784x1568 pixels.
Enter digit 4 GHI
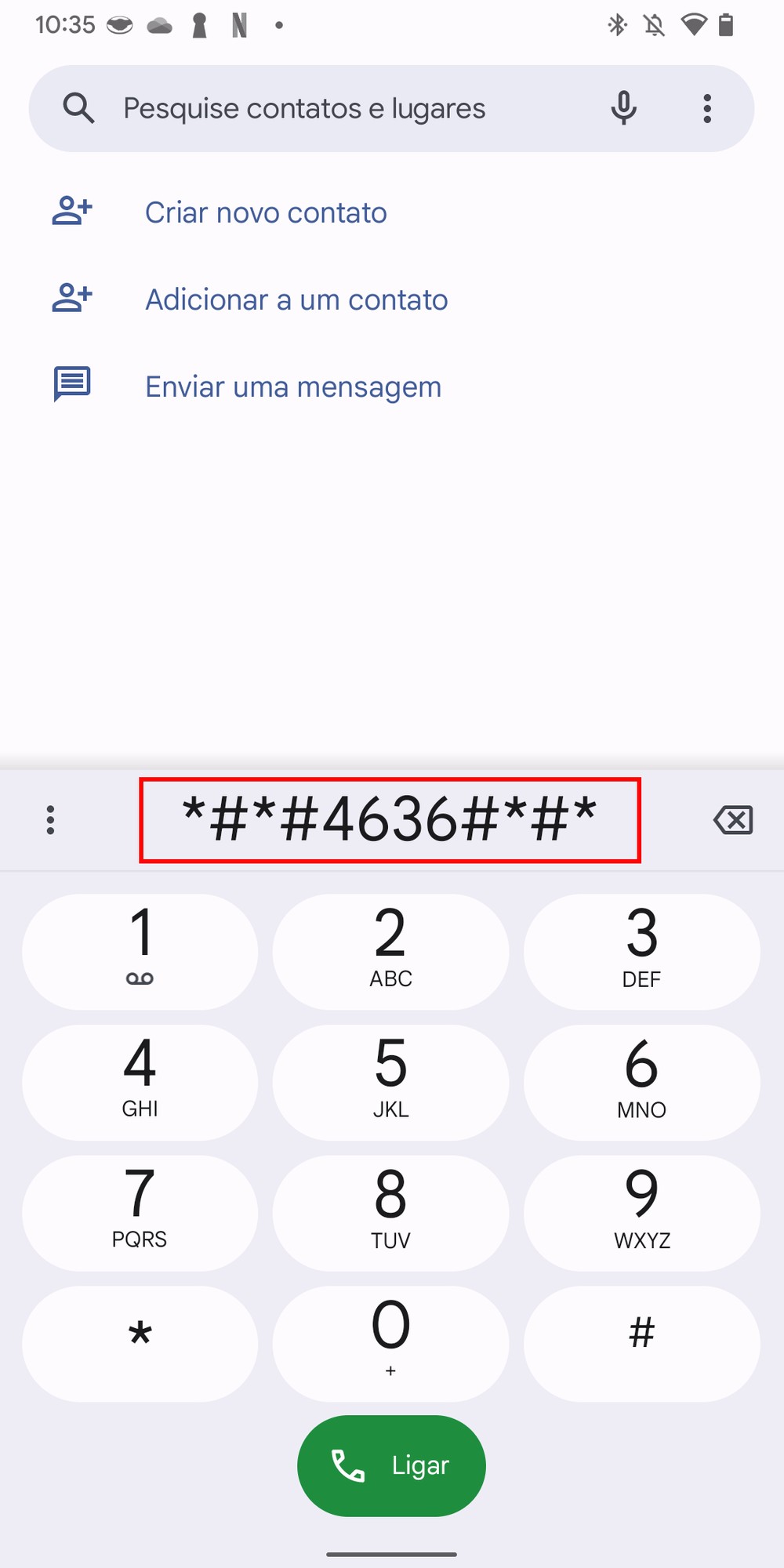point(140,1082)
